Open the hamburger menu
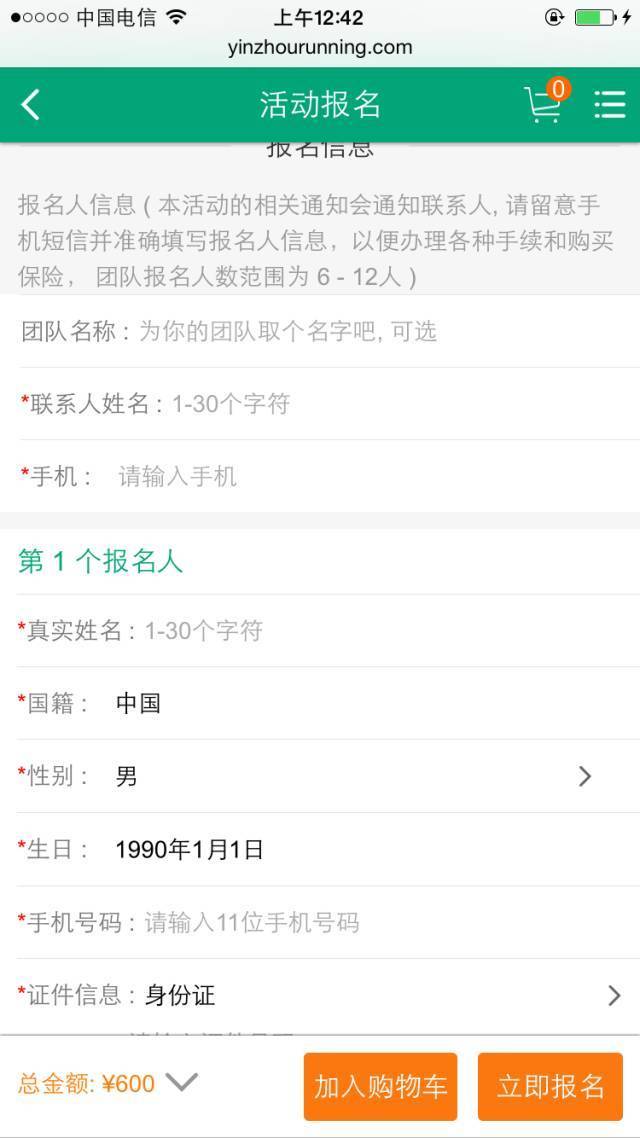The image size is (640, 1138). [x=610, y=105]
